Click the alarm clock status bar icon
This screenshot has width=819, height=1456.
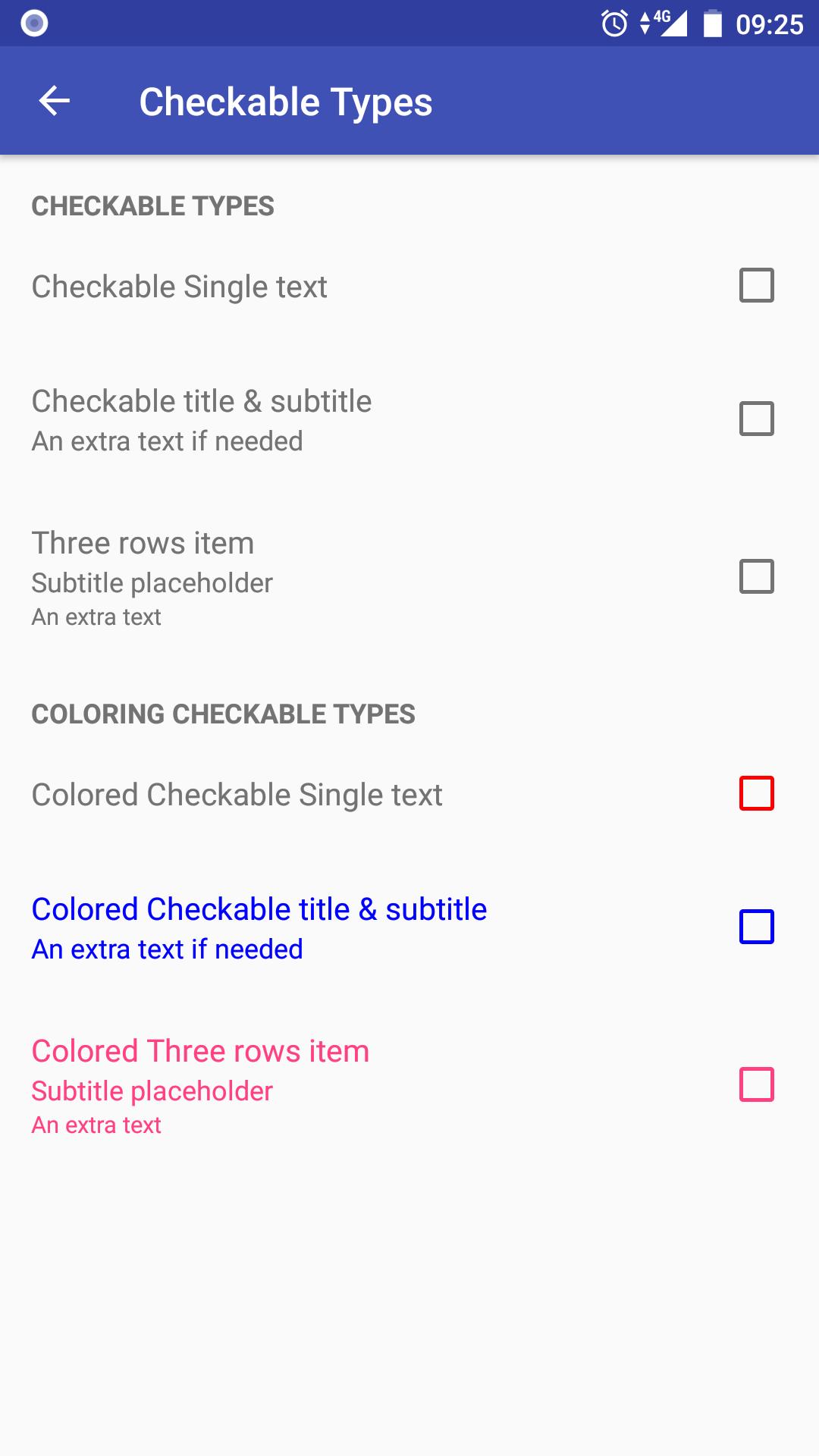click(x=613, y=22)
